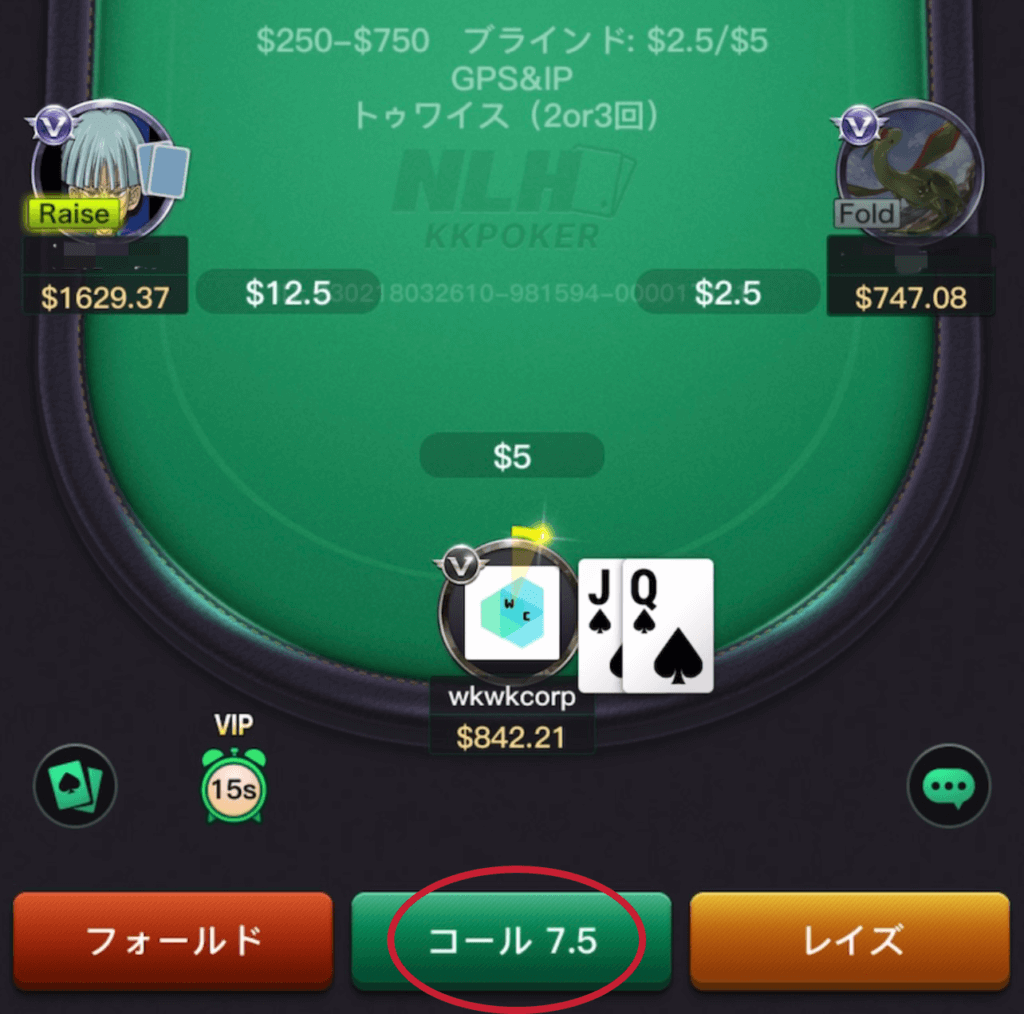Open the Raise player's avatar profile
The height and width of the screenshot is (1014, 1024).
103,170
